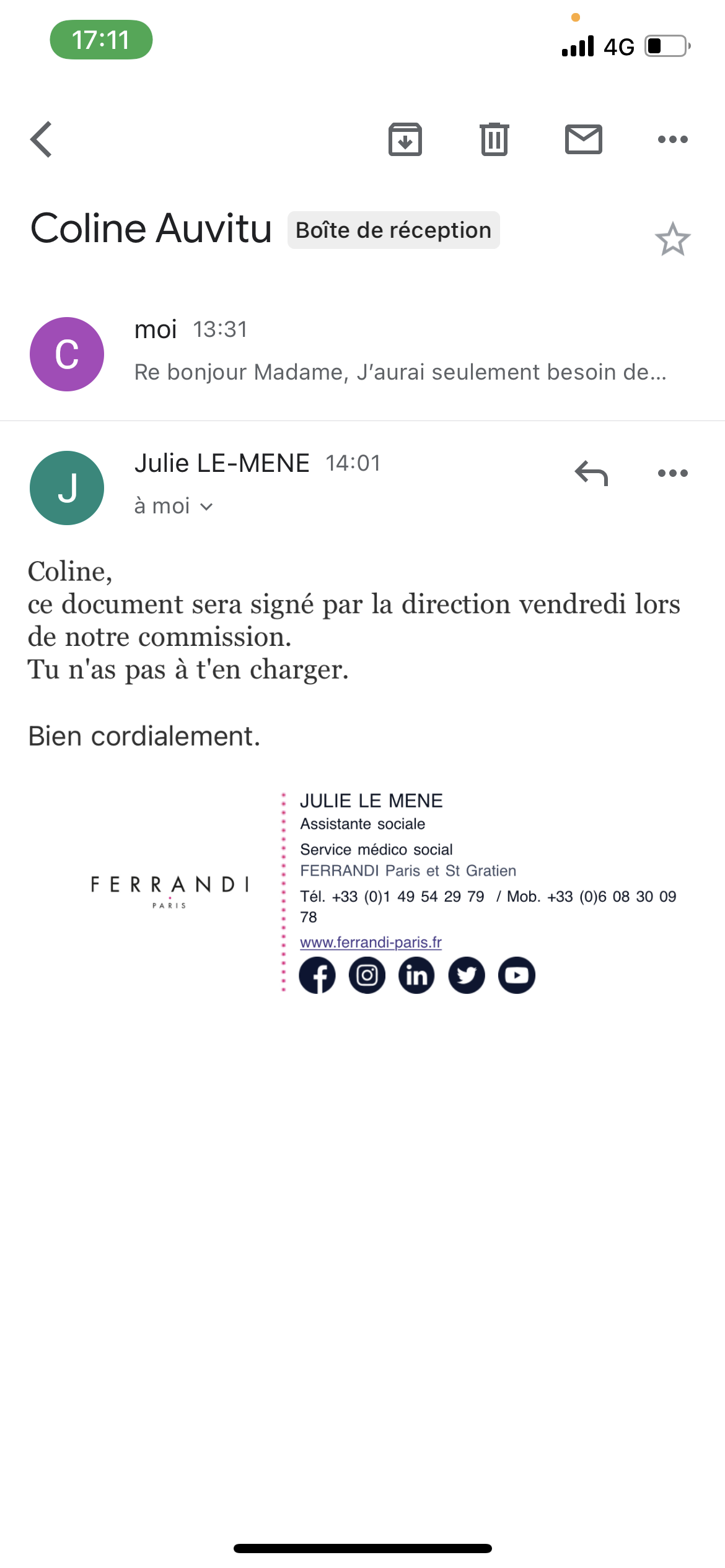This screenshot has height=1568, width=725.
Task: Delete this conversation with trash icon
Action: 494,139
